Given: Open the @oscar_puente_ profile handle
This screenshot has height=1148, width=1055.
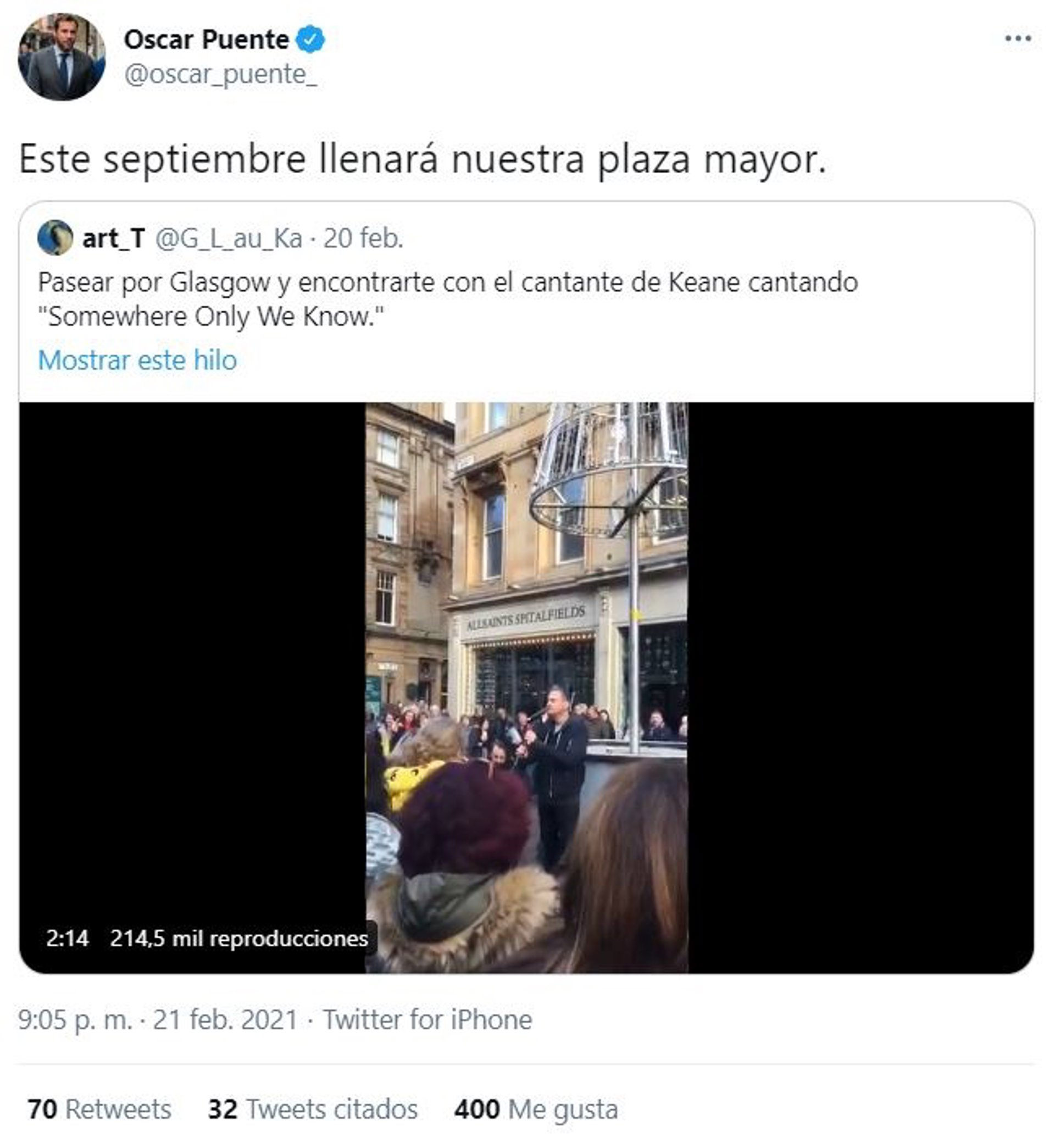Looking at the screenshot, I should (x=220, y=74).
